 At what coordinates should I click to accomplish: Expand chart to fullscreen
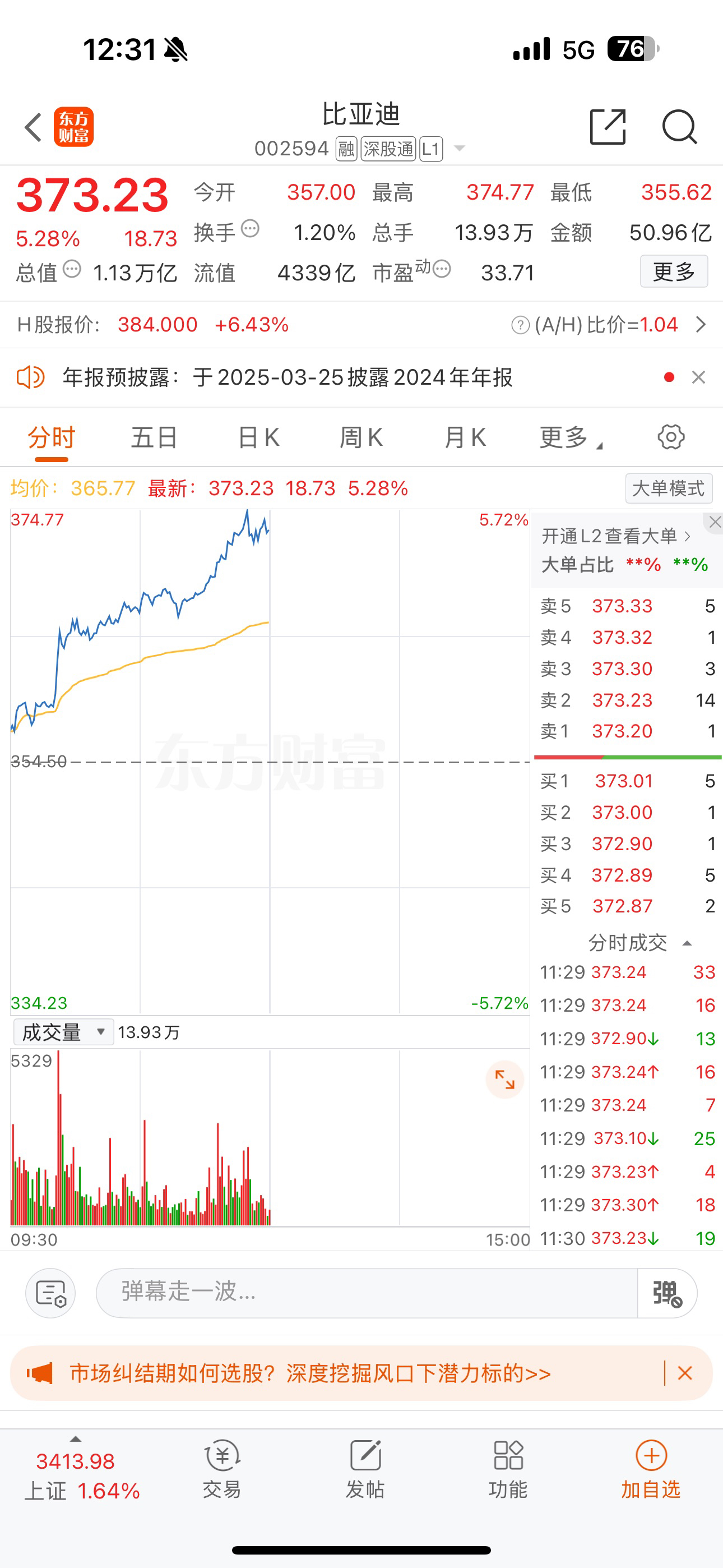(504, 1080)
